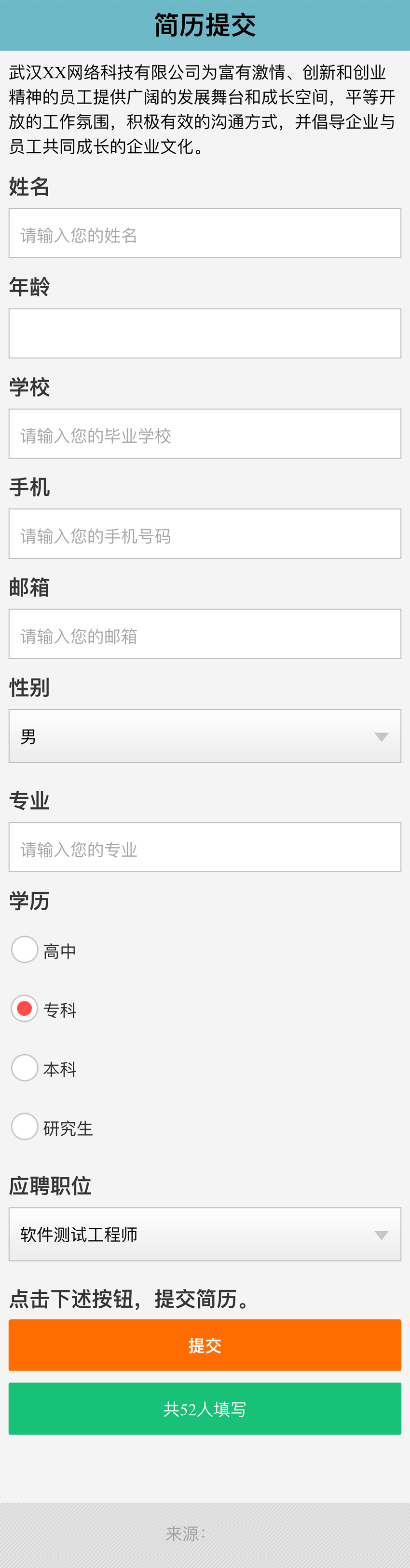Pick the 研究生 radio option
410x1568 pixels.
25,1127
